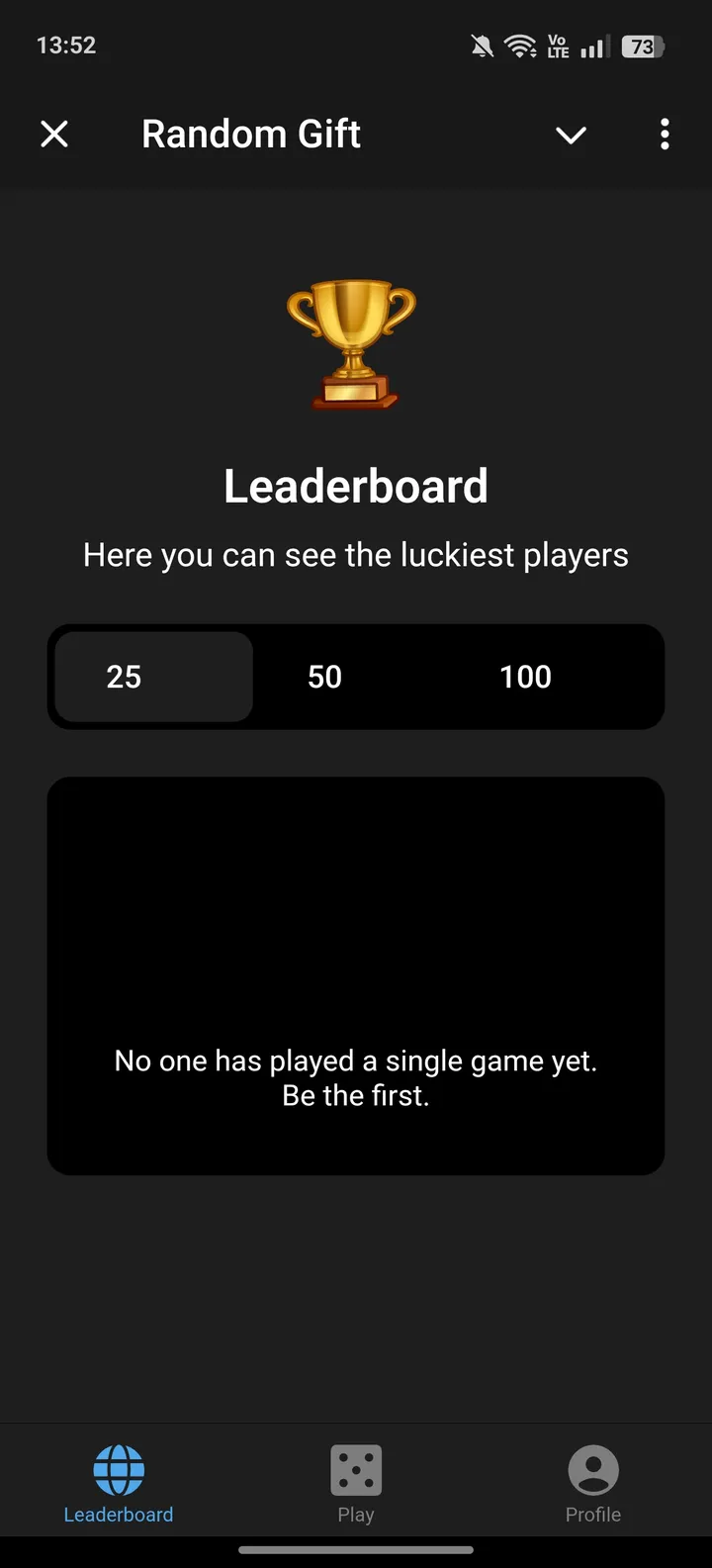
Task: Switch to the 100 leaderboard filter
Action: coord(525,677)
